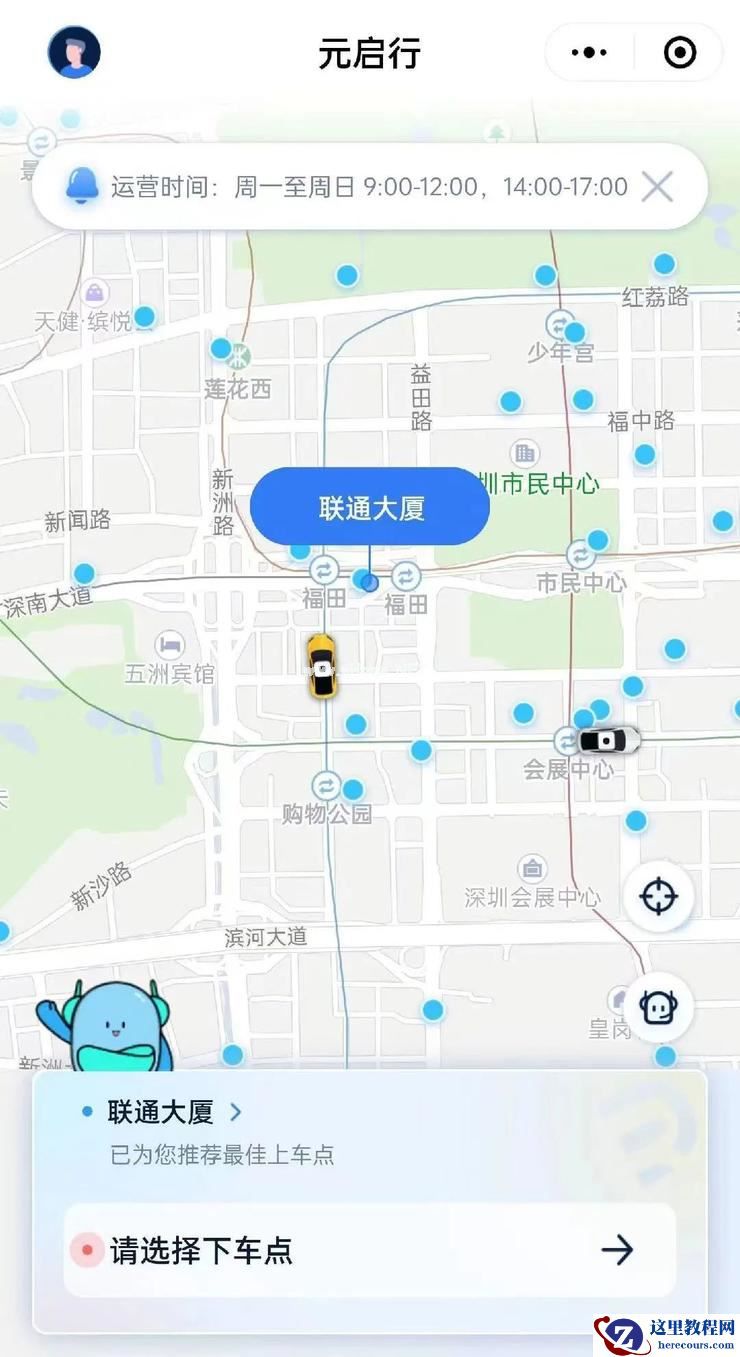Tap the 联通大厦 pickup bubble on the map
Screen dimensions: 740x1357
coord(369,506)
